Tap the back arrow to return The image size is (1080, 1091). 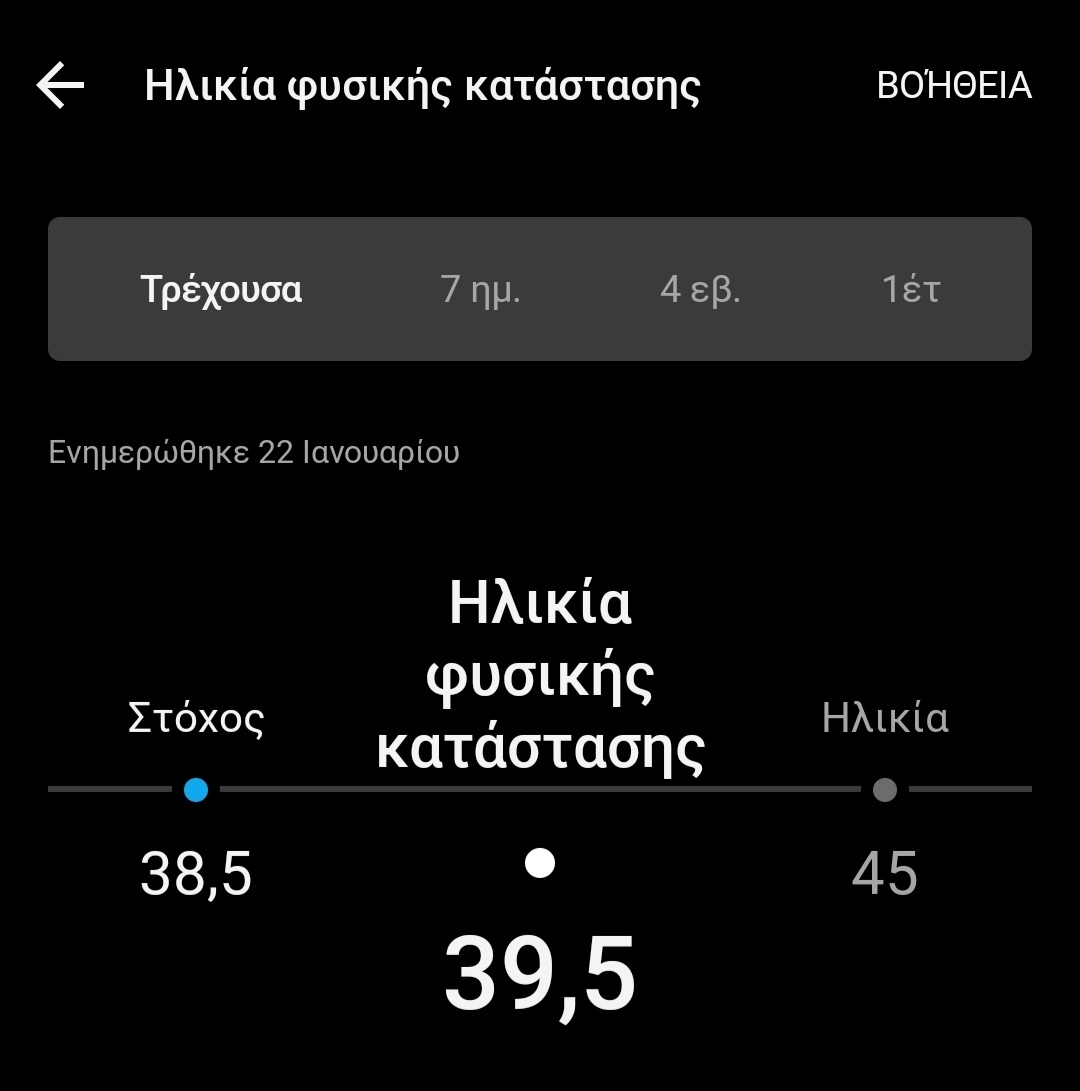click(60, 85)
